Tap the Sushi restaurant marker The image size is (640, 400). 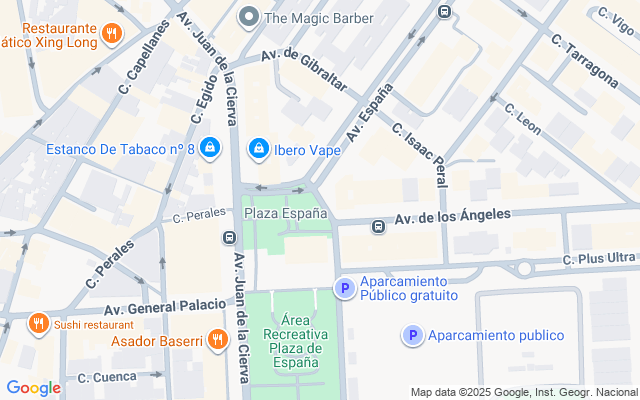(38, 323)
